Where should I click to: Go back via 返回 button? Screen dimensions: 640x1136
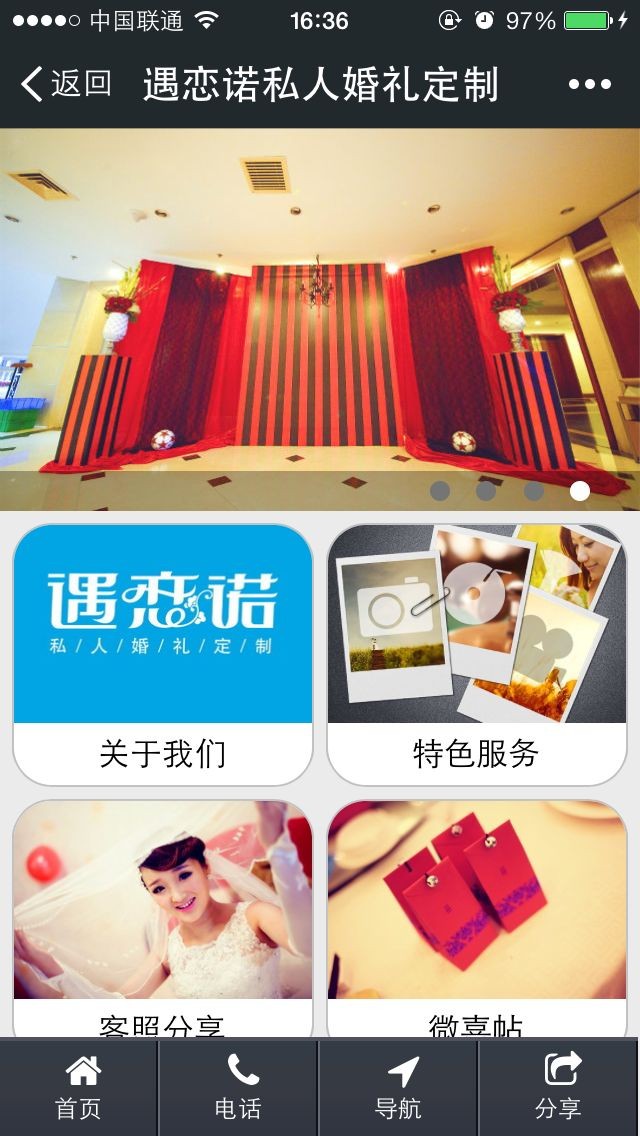[66, 84]
